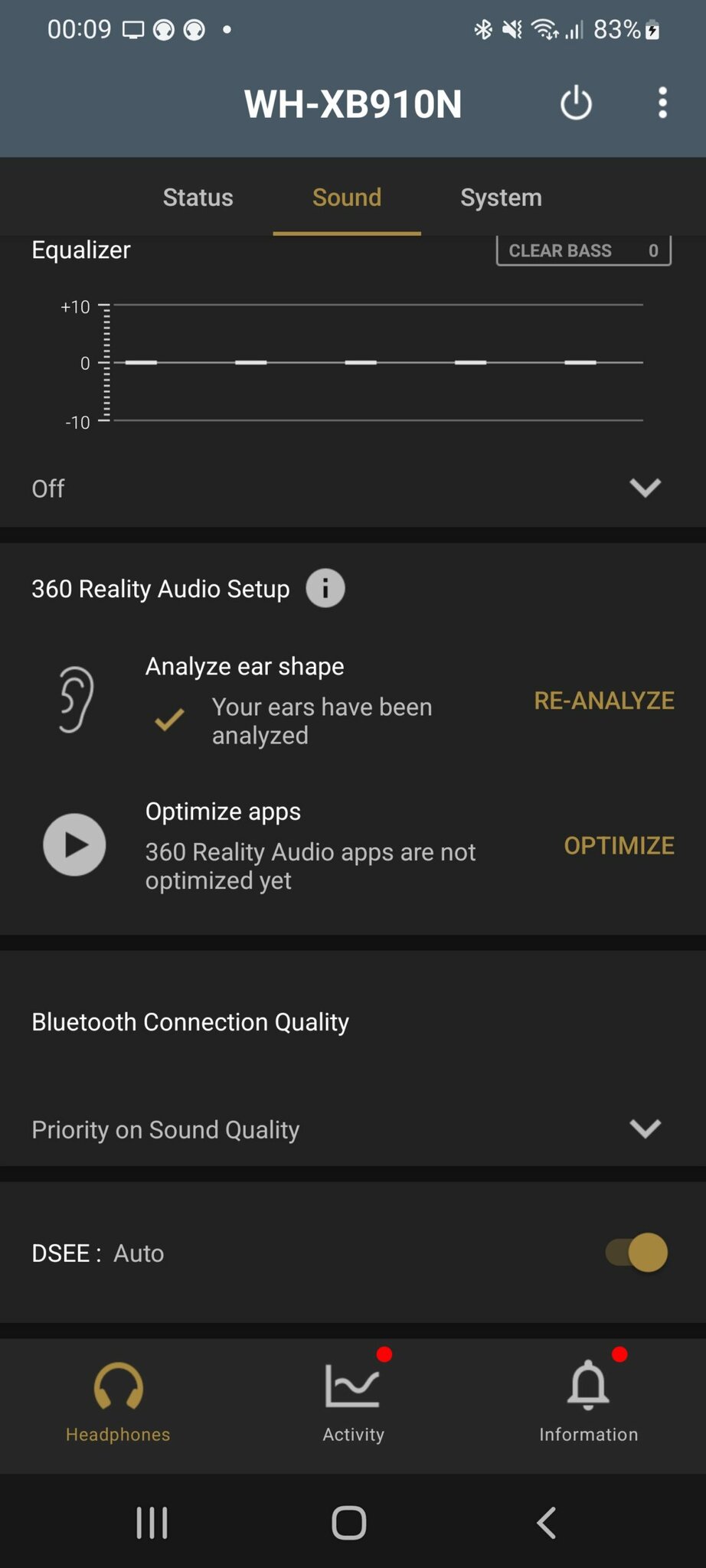The image size is (706, 1568).
Task: Open 360 Reality Audio Setup info icon
Action: pyautogui.click(x=325, y=588)
